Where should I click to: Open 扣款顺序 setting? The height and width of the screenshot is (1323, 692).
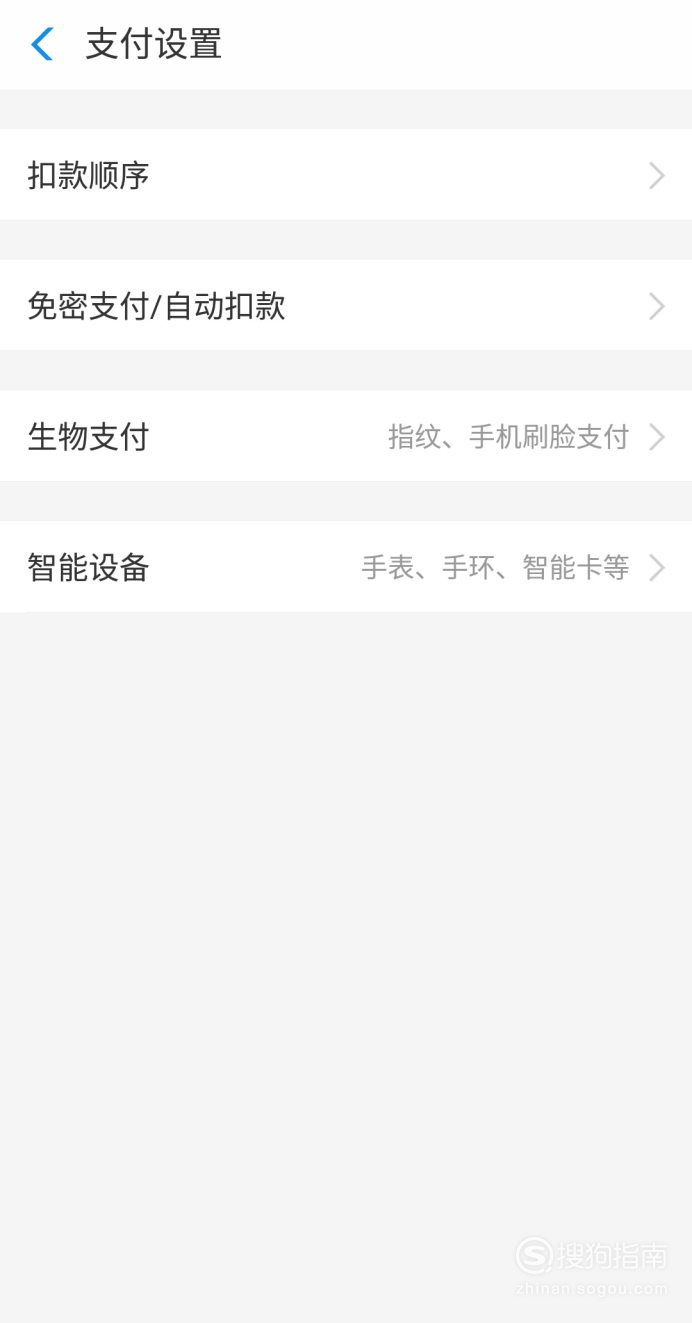pos(346,175)
